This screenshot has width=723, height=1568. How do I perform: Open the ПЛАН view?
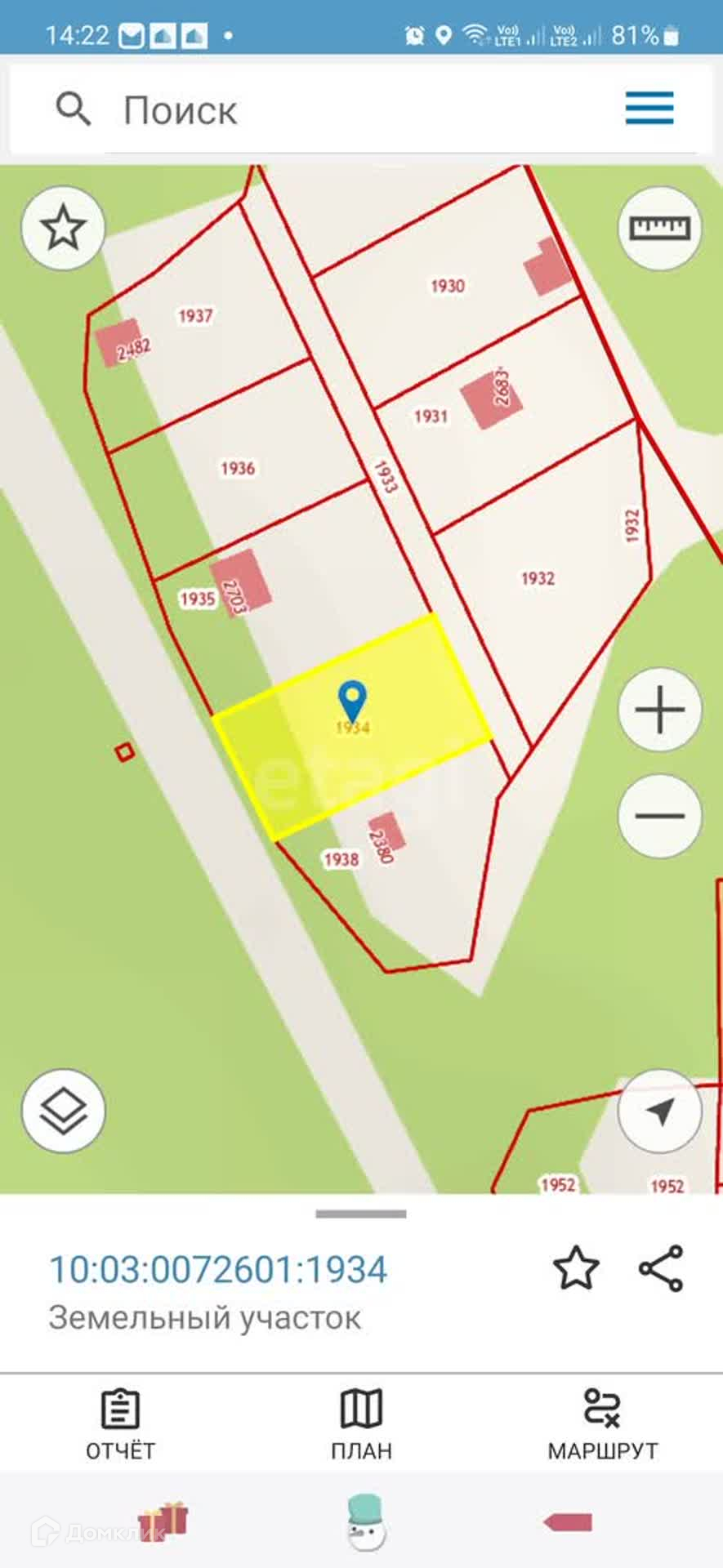tap(361, 1425)
